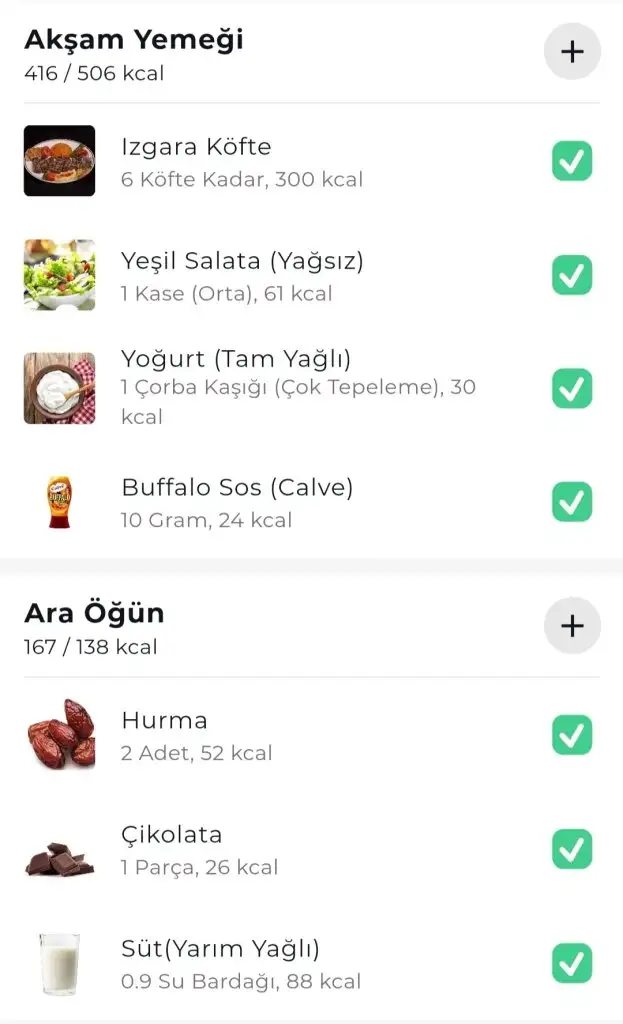Add a food to Akşam Yemeği

(572, 51)
